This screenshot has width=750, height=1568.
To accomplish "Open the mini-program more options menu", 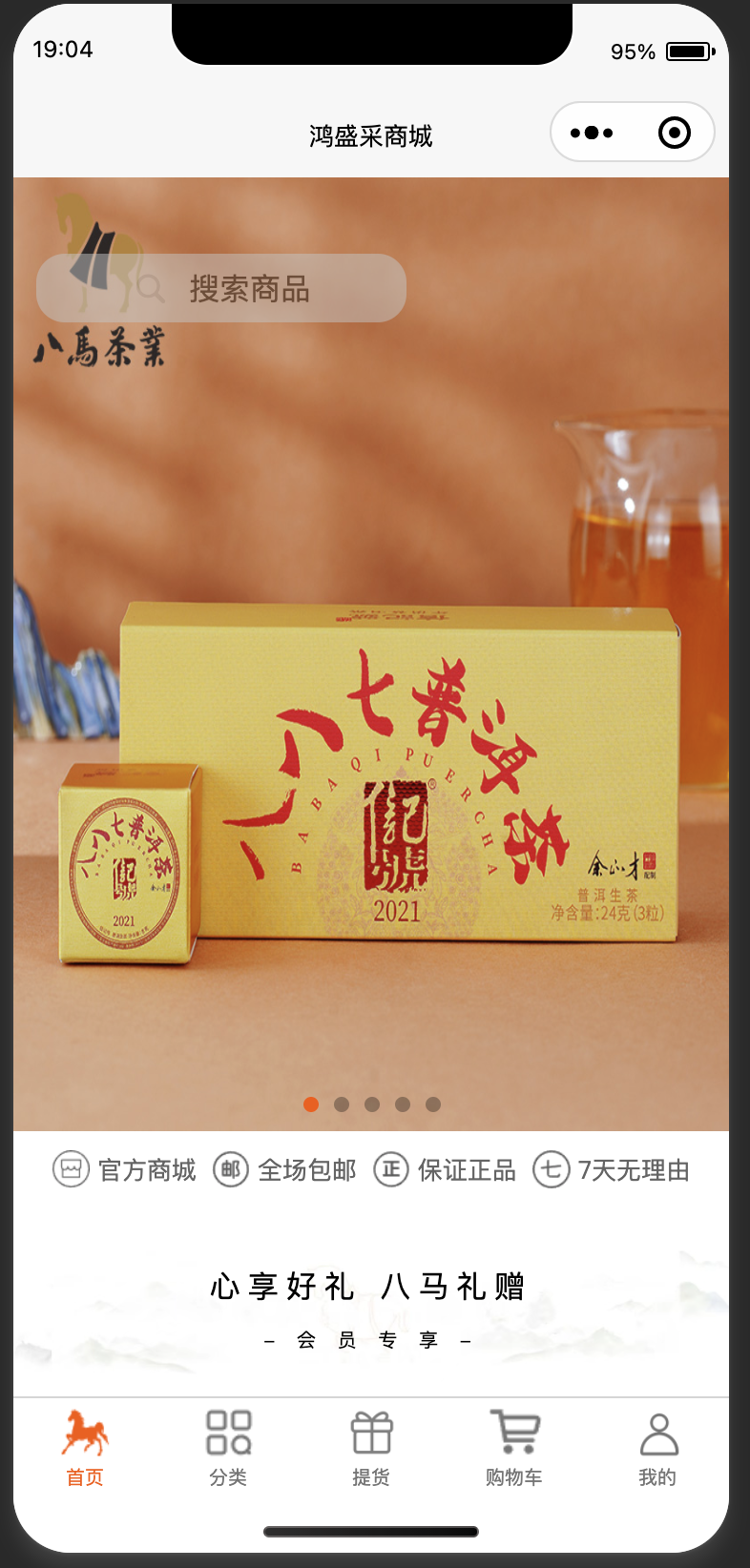I will click(592, 133).
